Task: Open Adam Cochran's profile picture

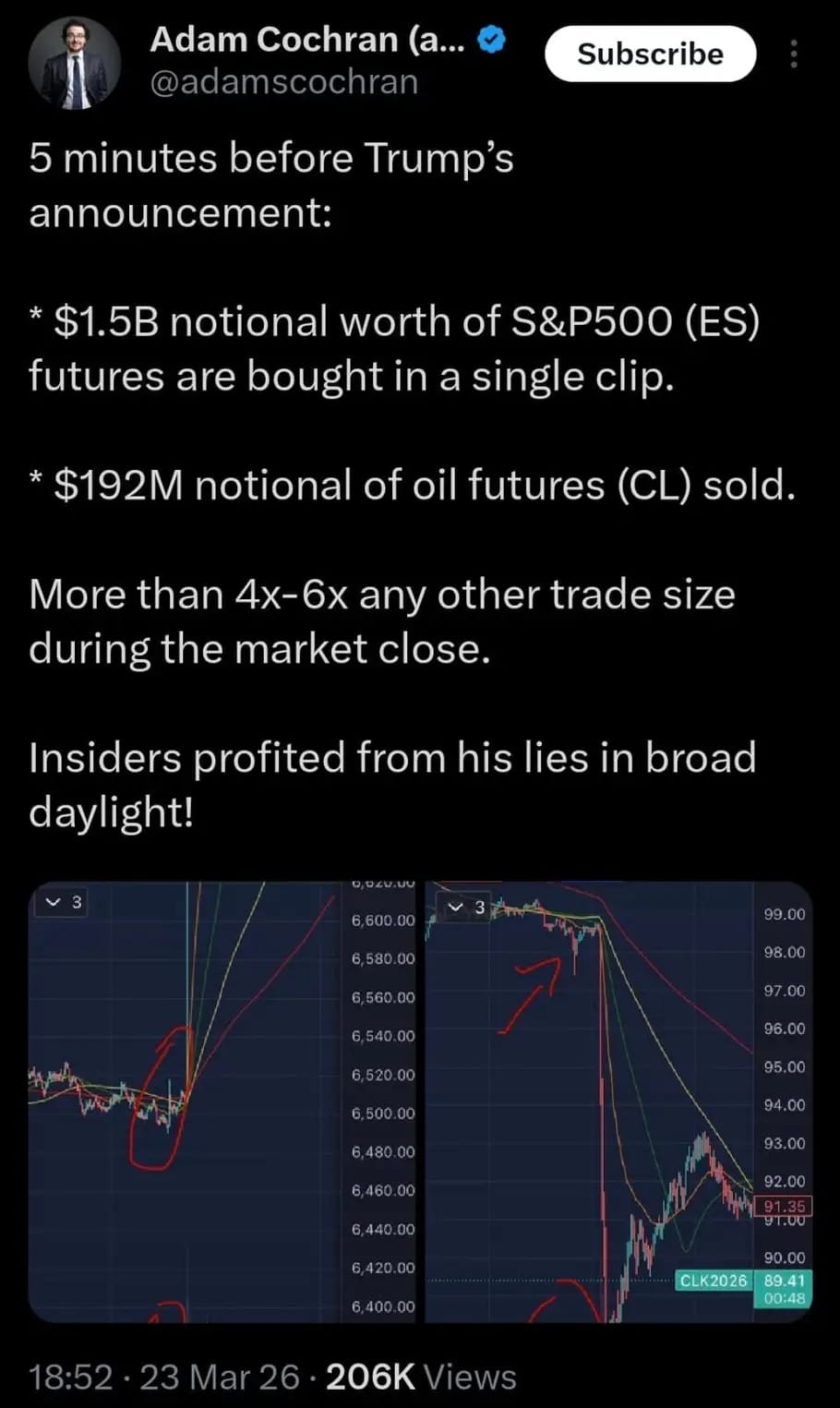Action: tap(75, 62)
